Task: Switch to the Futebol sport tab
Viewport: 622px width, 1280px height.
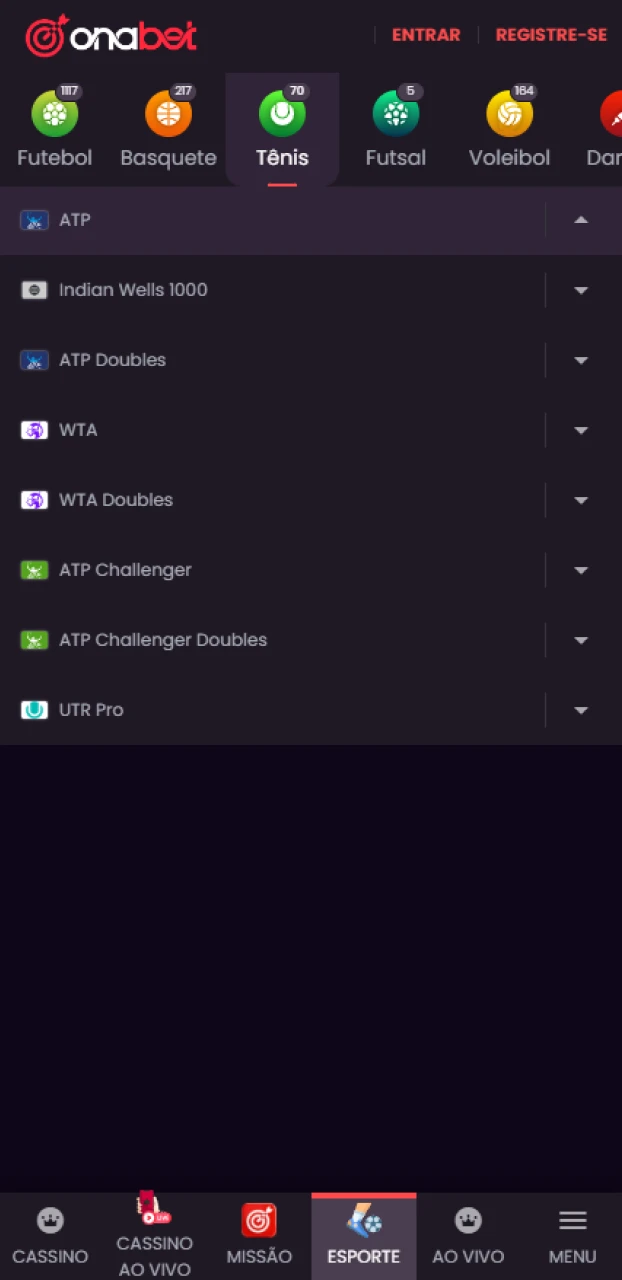Action: pos(55,130)
